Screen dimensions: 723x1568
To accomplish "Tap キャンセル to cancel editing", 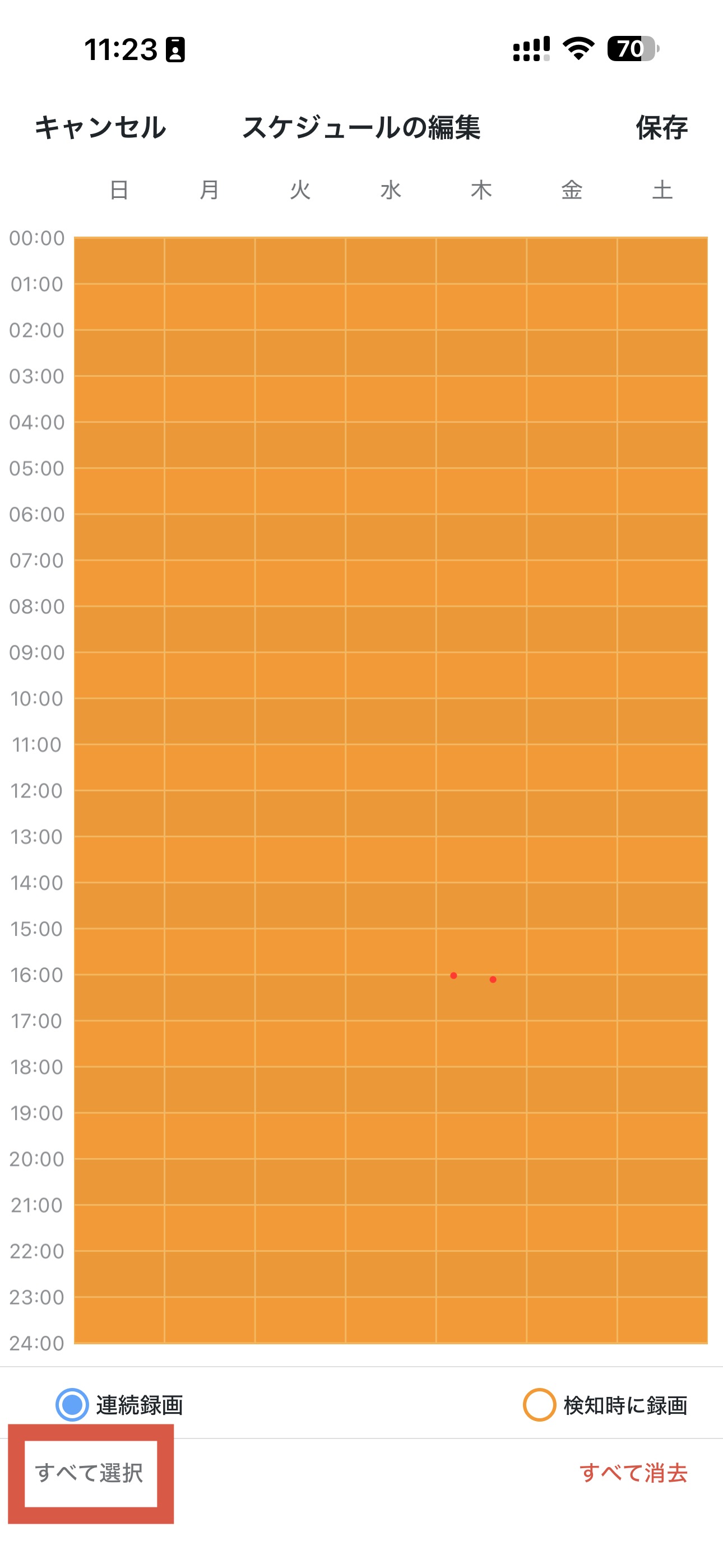I will tap(100, 128).
